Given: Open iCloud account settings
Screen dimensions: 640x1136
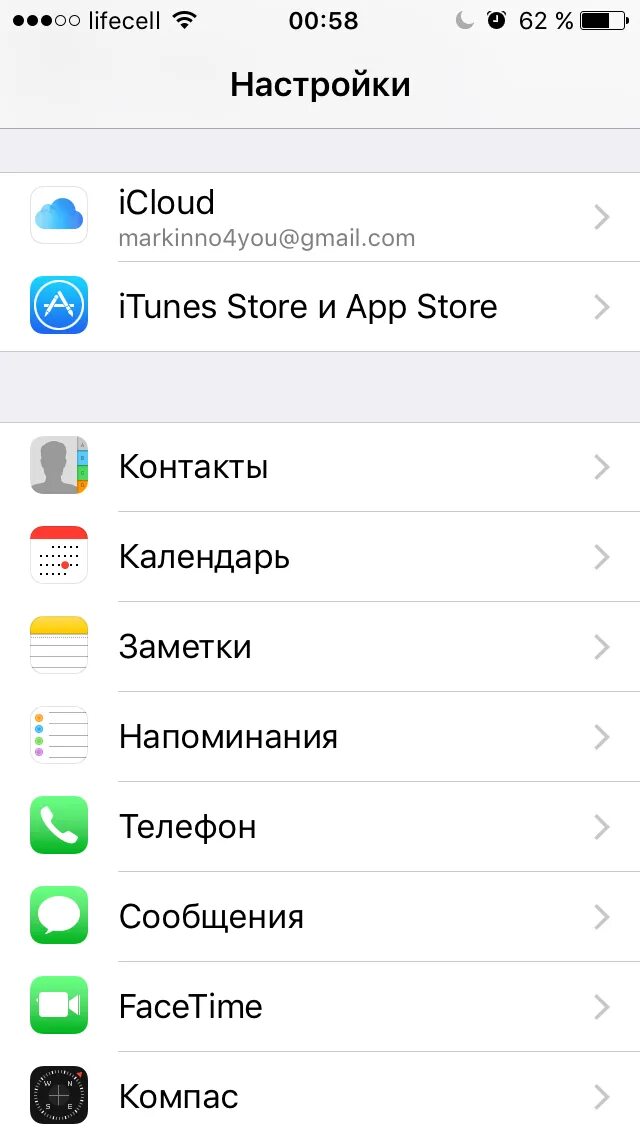Looking at the screenshot, I should 320,217.
